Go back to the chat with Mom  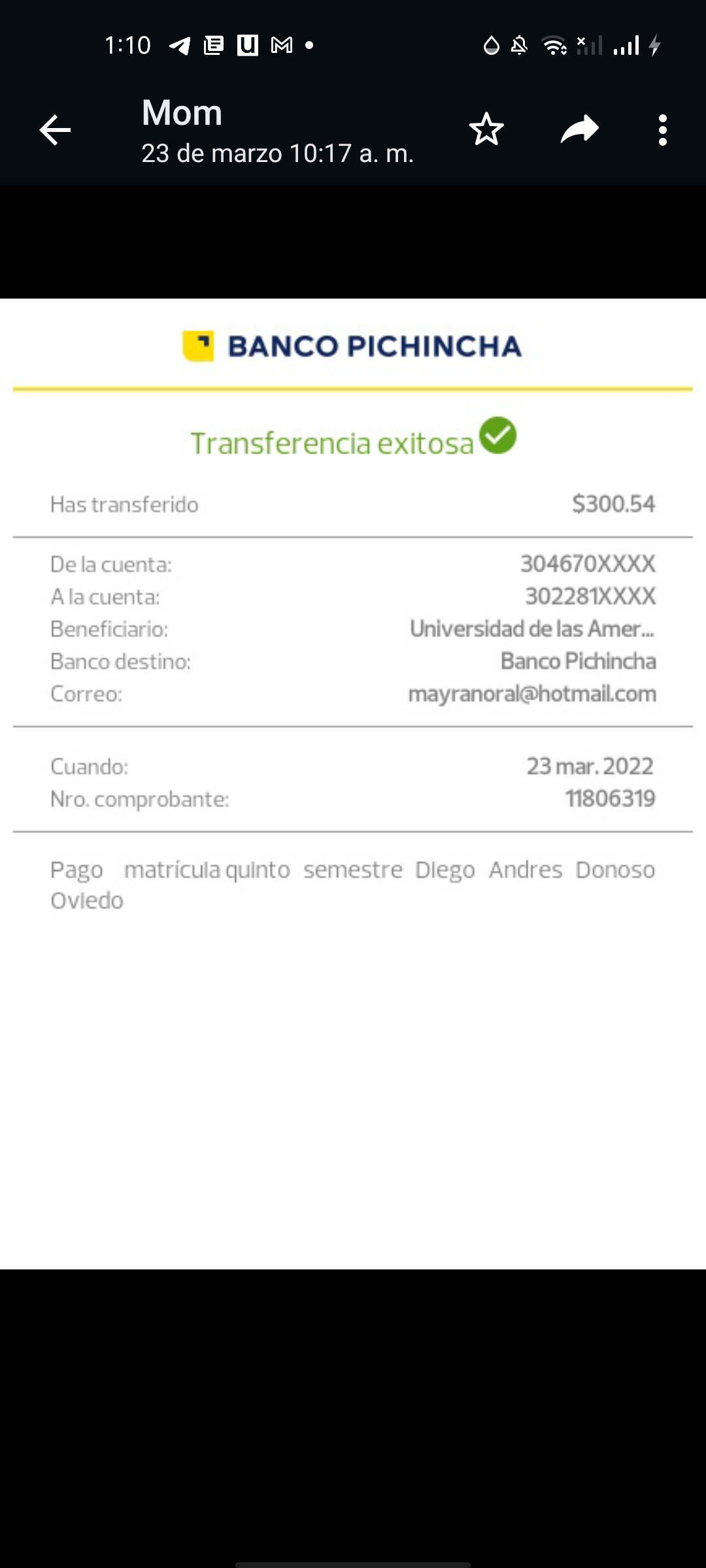(55, 130)
